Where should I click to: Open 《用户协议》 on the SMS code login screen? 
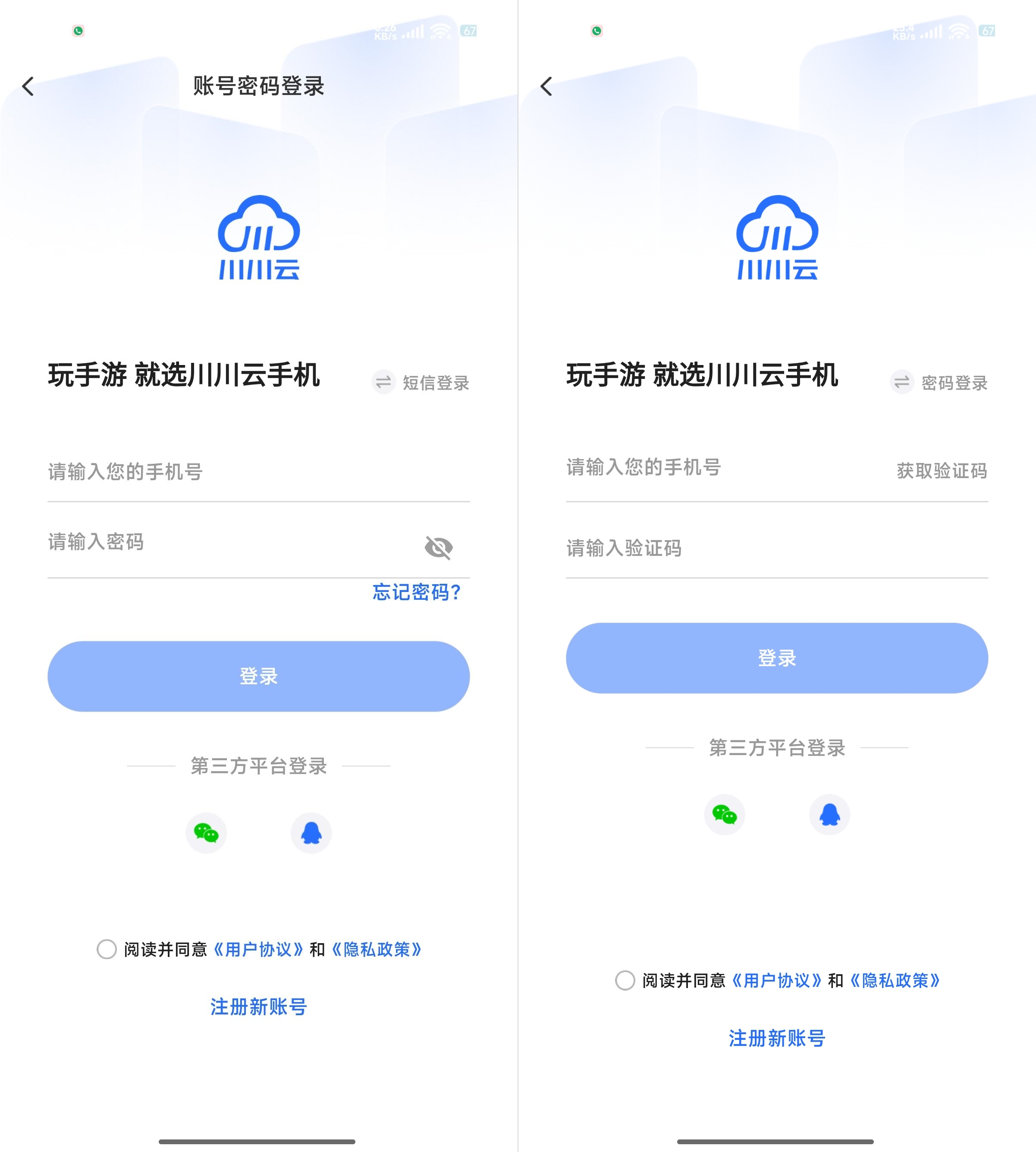click(x=776, y=981)
